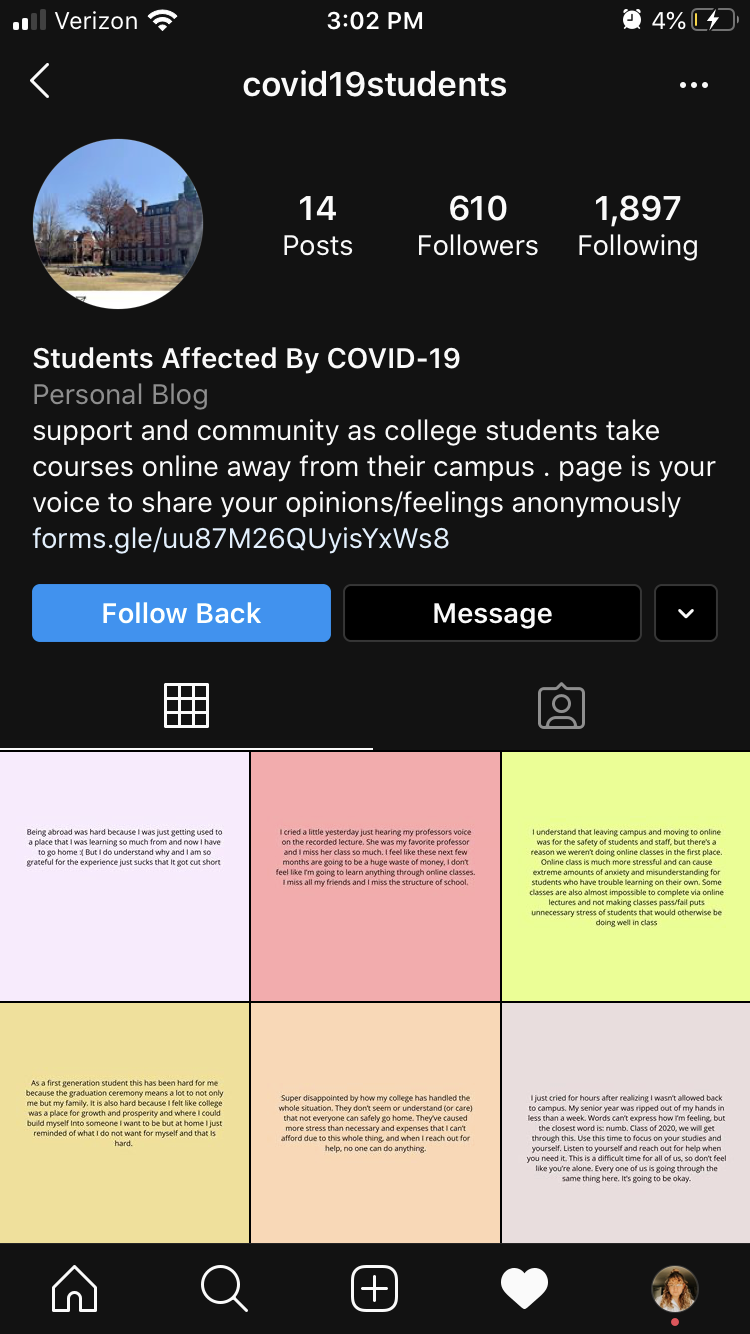The image size is (750, 1334).
Task: Switch to the posts grid tab
Action: [186, 706]
